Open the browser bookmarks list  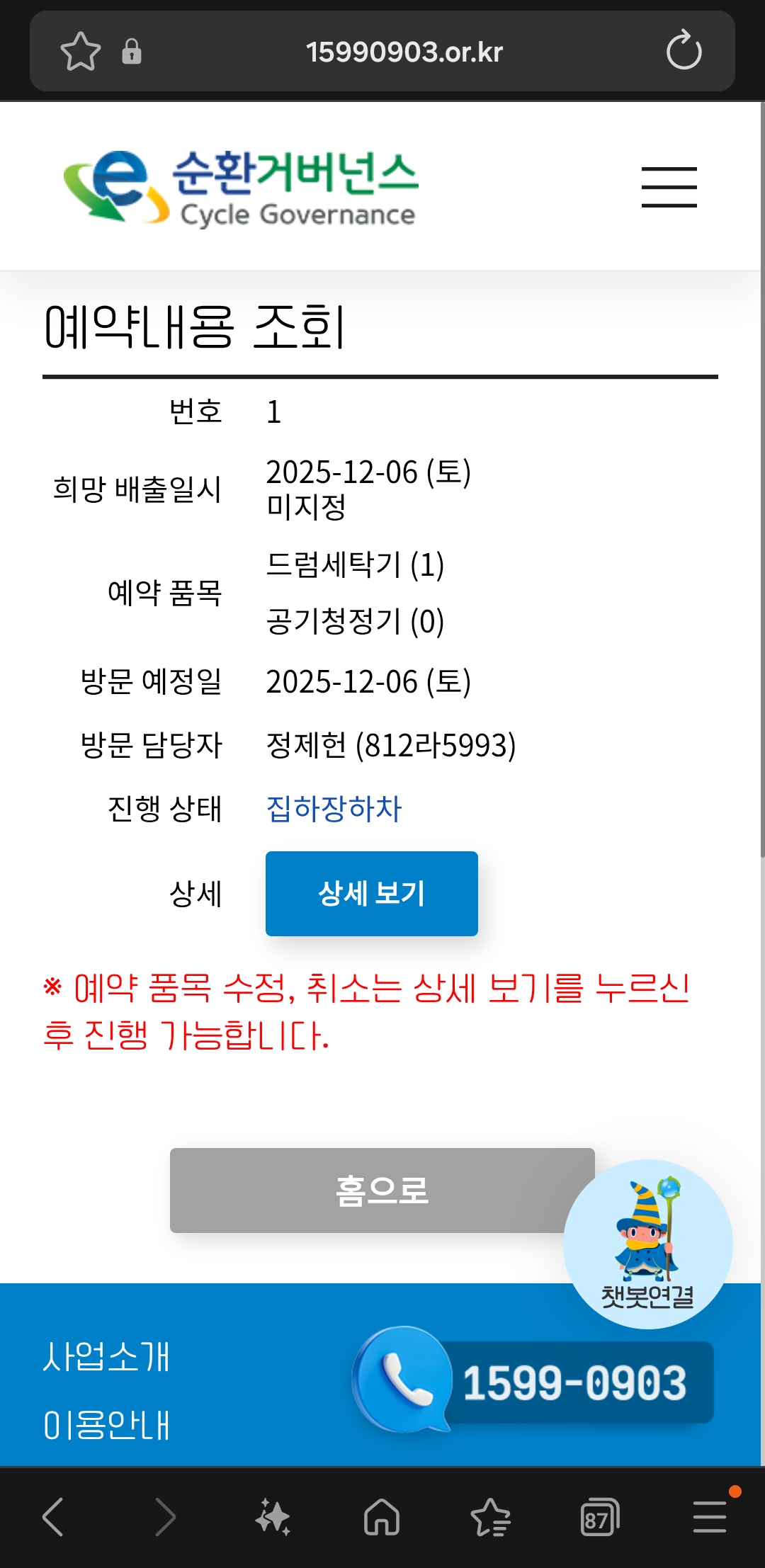490,1517
